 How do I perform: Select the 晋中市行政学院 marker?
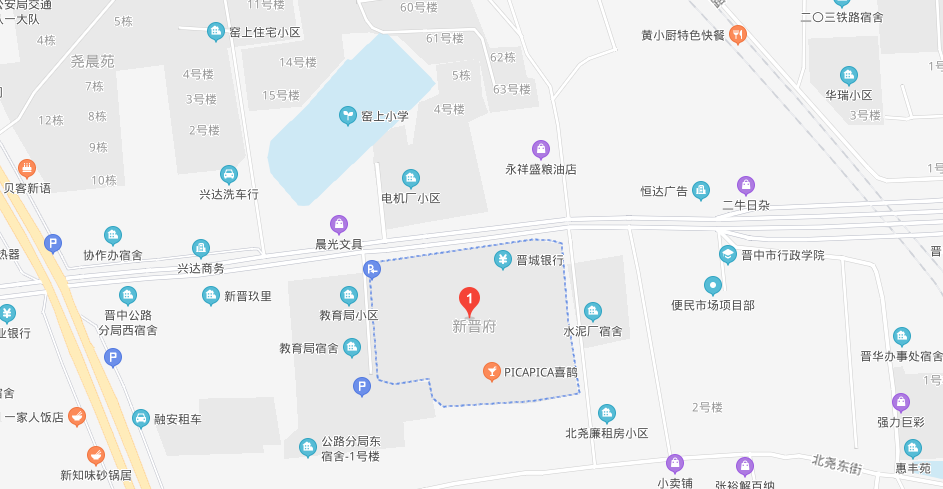[x=729, y=255]
